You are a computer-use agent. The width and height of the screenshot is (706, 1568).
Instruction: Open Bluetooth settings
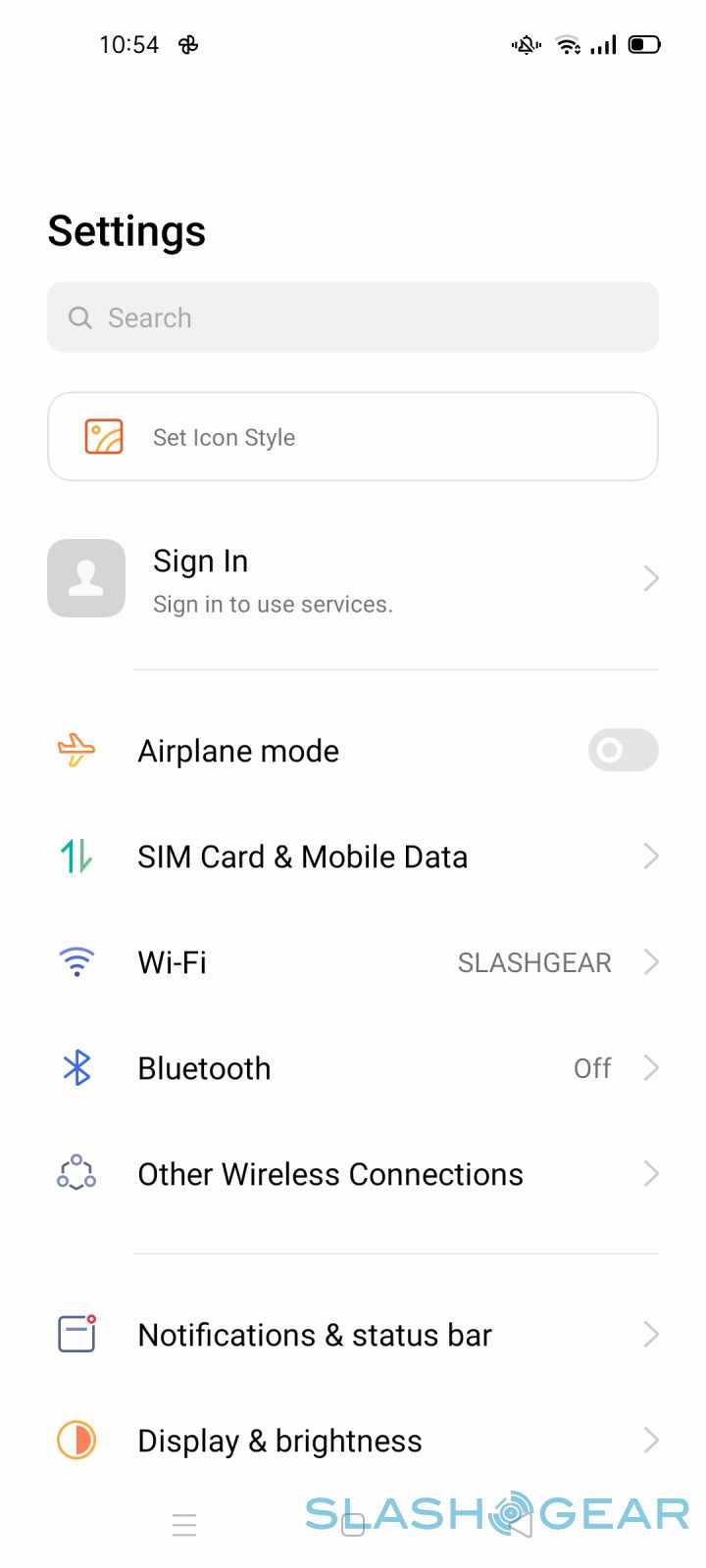[x=353, y=1068]
